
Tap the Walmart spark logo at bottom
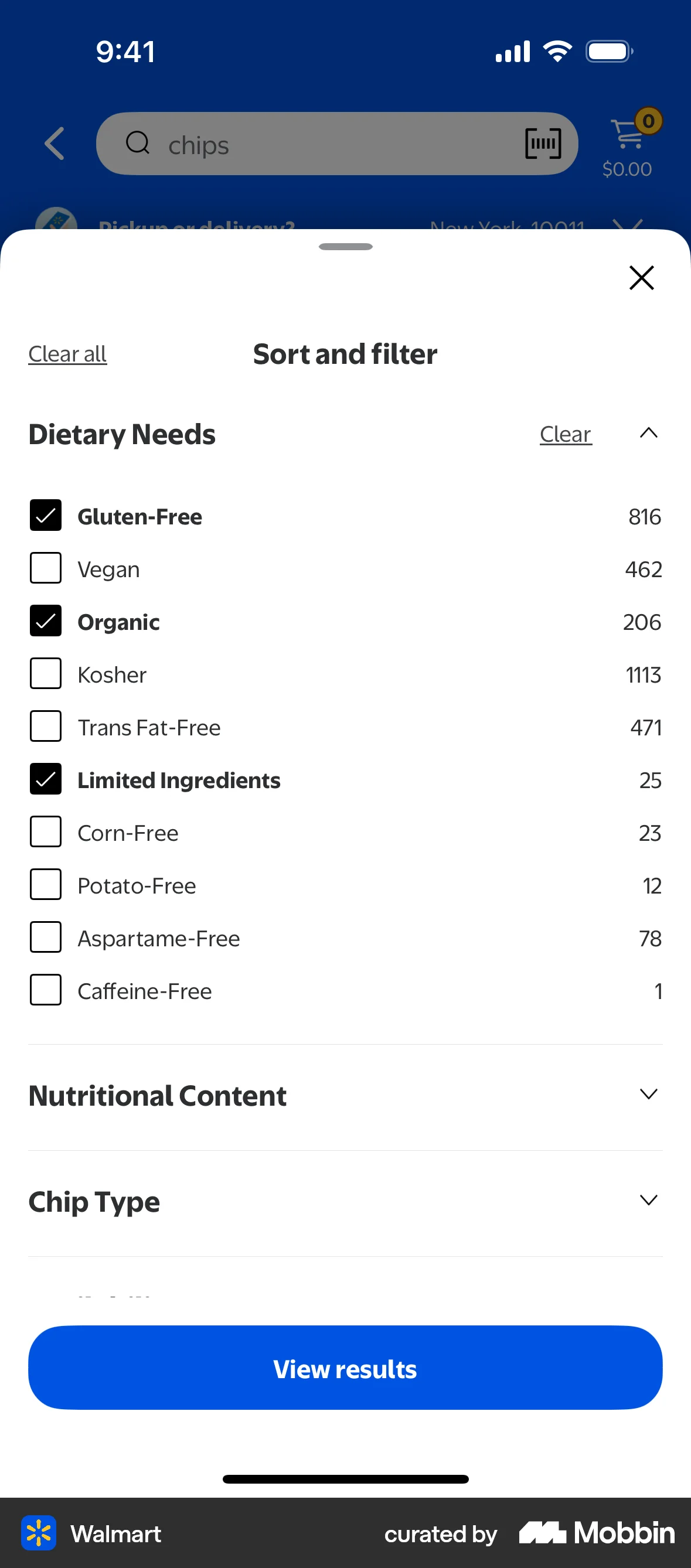(39, 1534)
